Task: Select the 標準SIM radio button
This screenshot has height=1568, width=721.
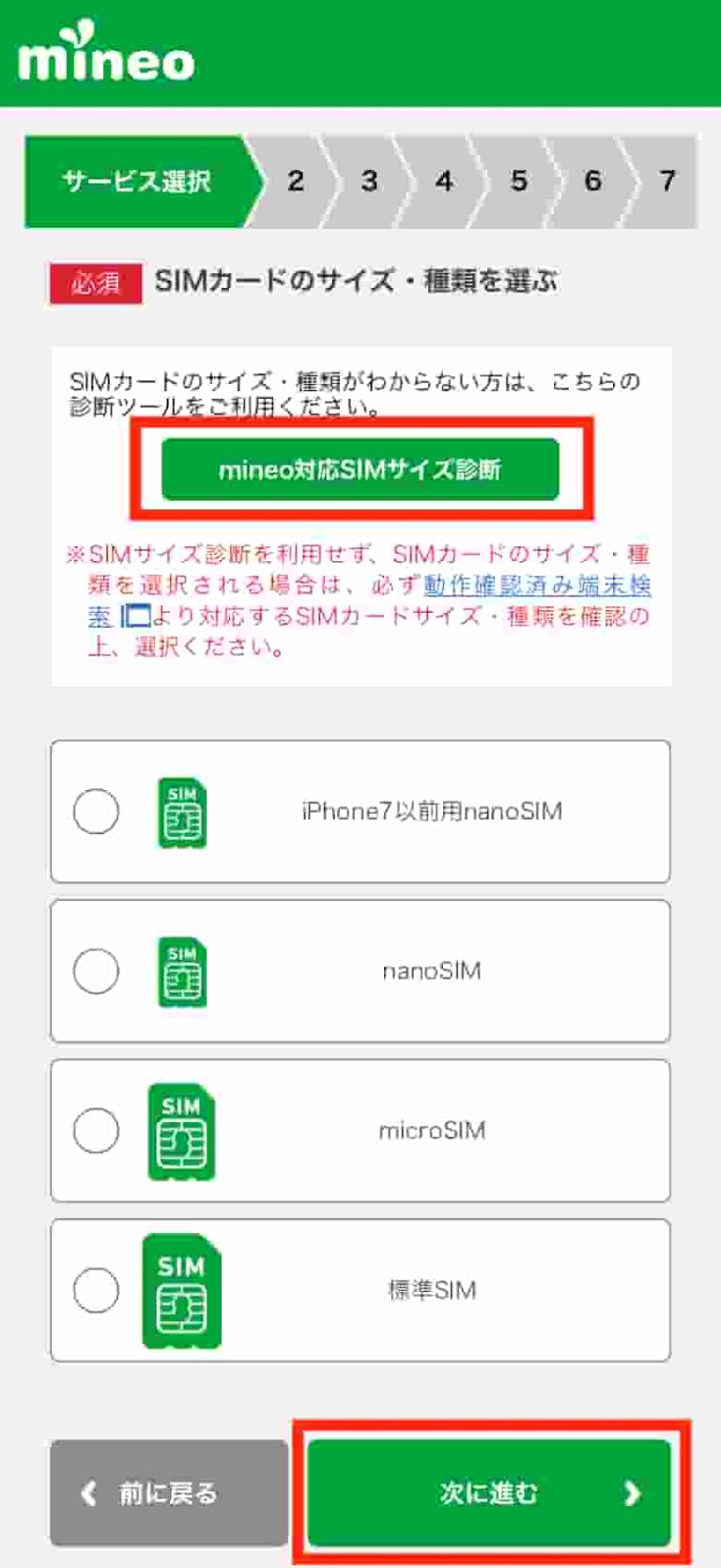Action: pyautogui.click(x=94, y=1289)
